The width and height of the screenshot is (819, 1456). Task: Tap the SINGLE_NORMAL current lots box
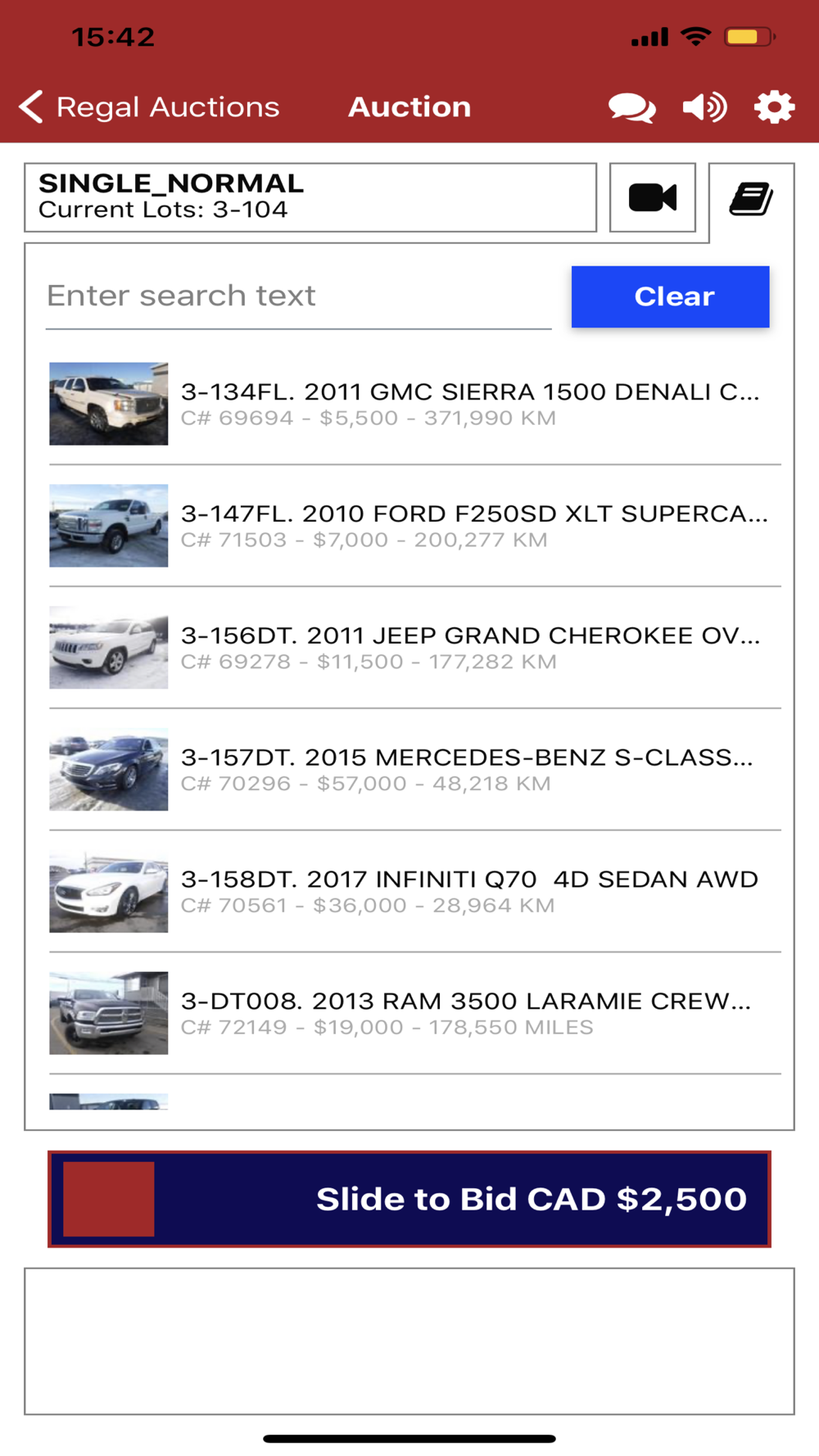[310, 197]
